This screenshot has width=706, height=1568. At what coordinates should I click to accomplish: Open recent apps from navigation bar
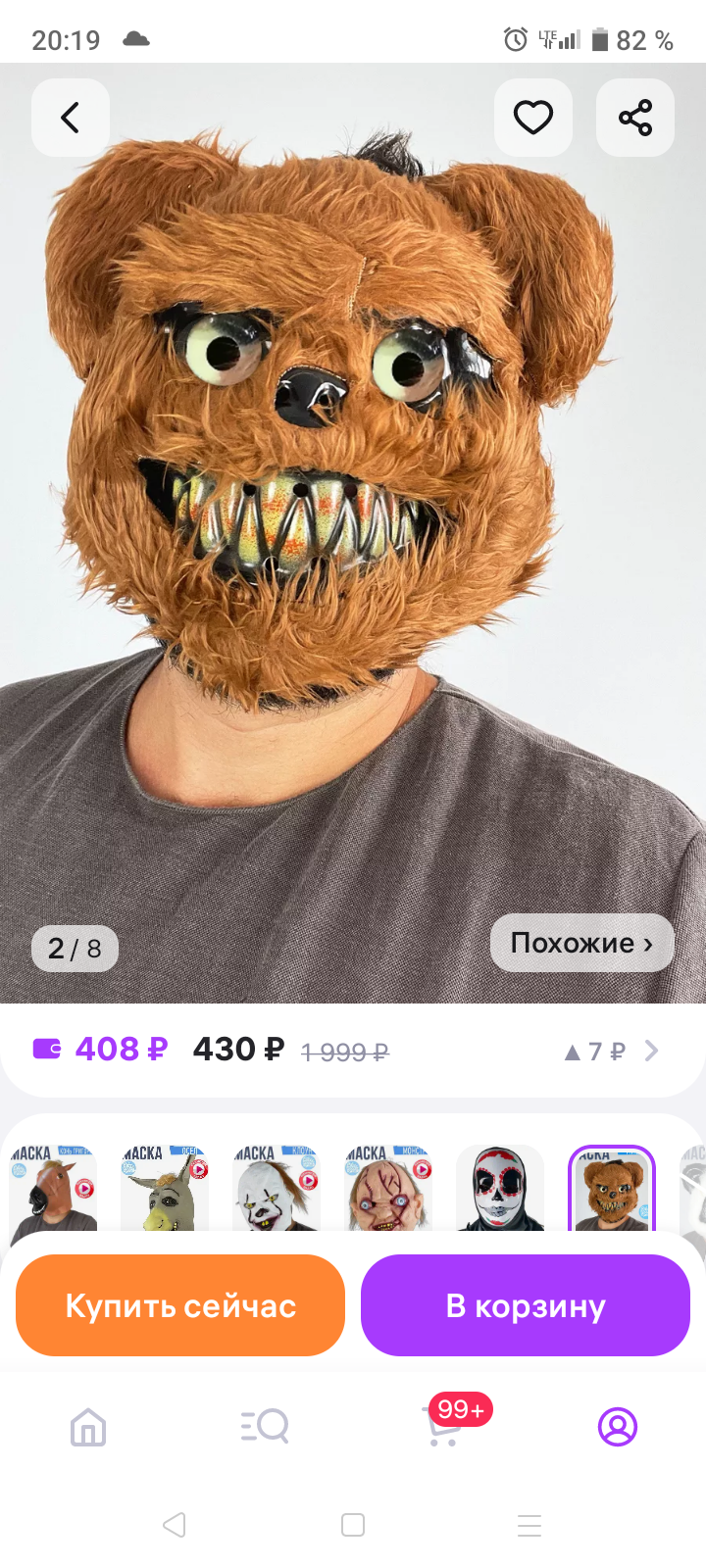coord(529,1525)
